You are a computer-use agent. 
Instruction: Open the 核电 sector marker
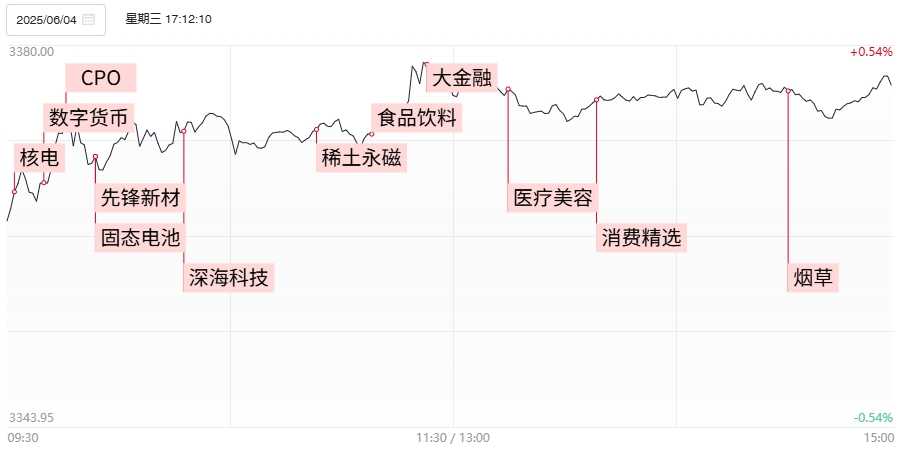(39, 157)
